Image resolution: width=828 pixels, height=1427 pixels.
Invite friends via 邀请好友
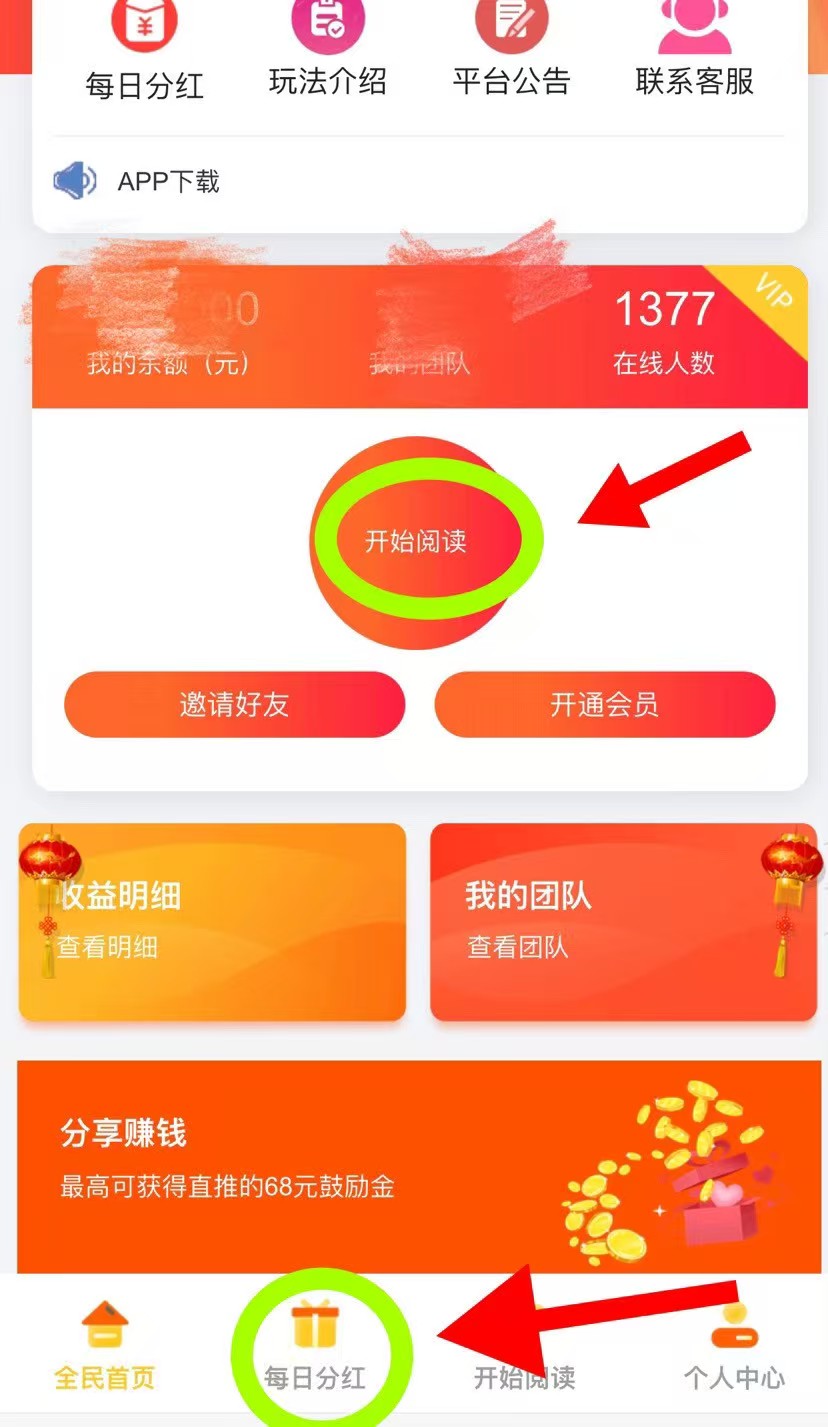pos(235,705)
